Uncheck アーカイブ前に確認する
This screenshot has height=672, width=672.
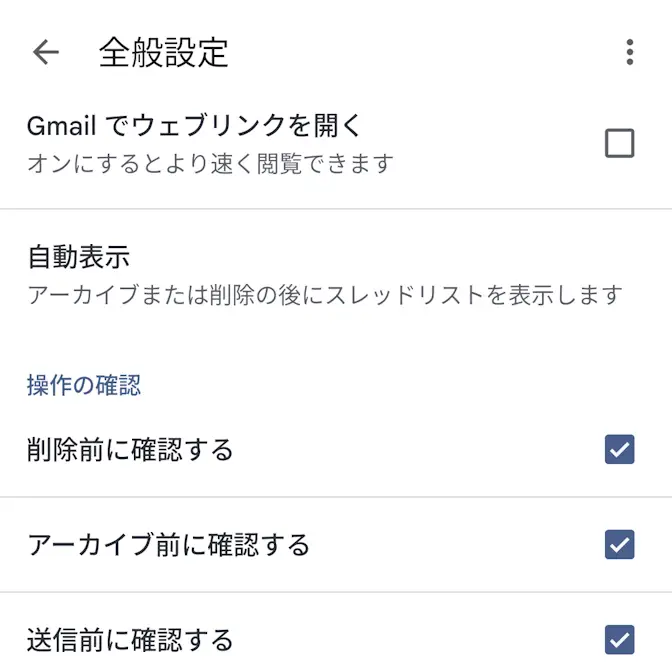(x=619, y=545)
